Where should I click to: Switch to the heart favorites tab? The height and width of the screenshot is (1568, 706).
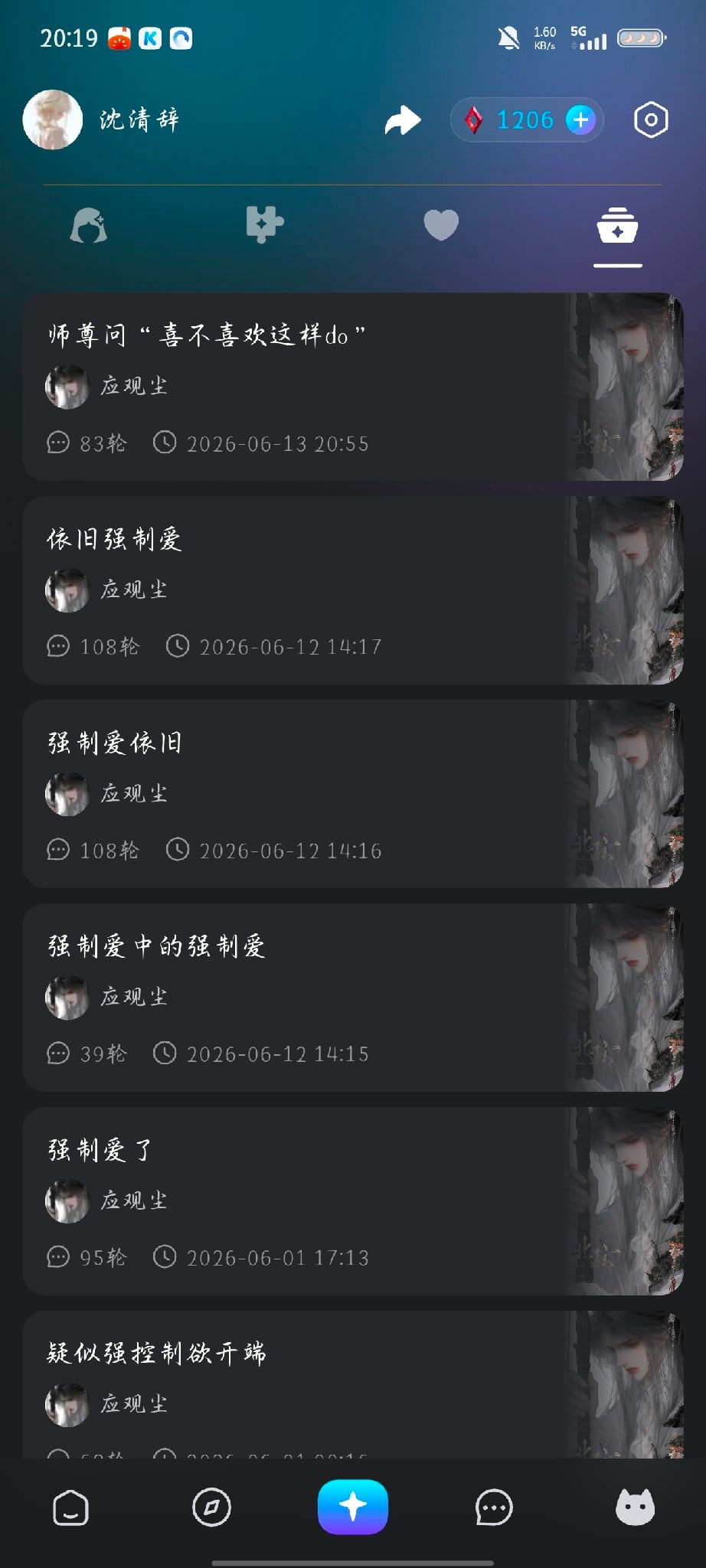pyautogui.click(x=441, y=225)
